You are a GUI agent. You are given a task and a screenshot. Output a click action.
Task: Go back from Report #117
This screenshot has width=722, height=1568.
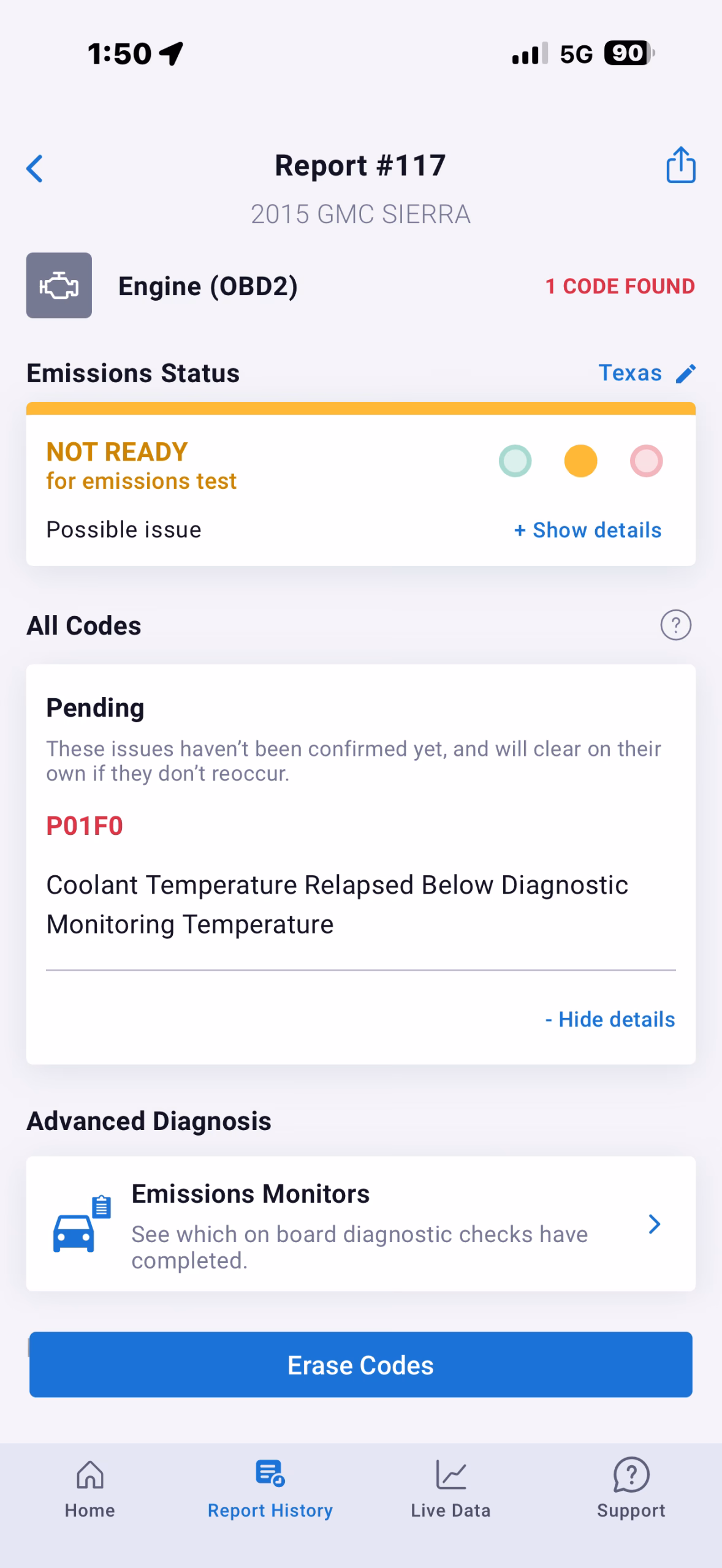(x=35, y=168)
